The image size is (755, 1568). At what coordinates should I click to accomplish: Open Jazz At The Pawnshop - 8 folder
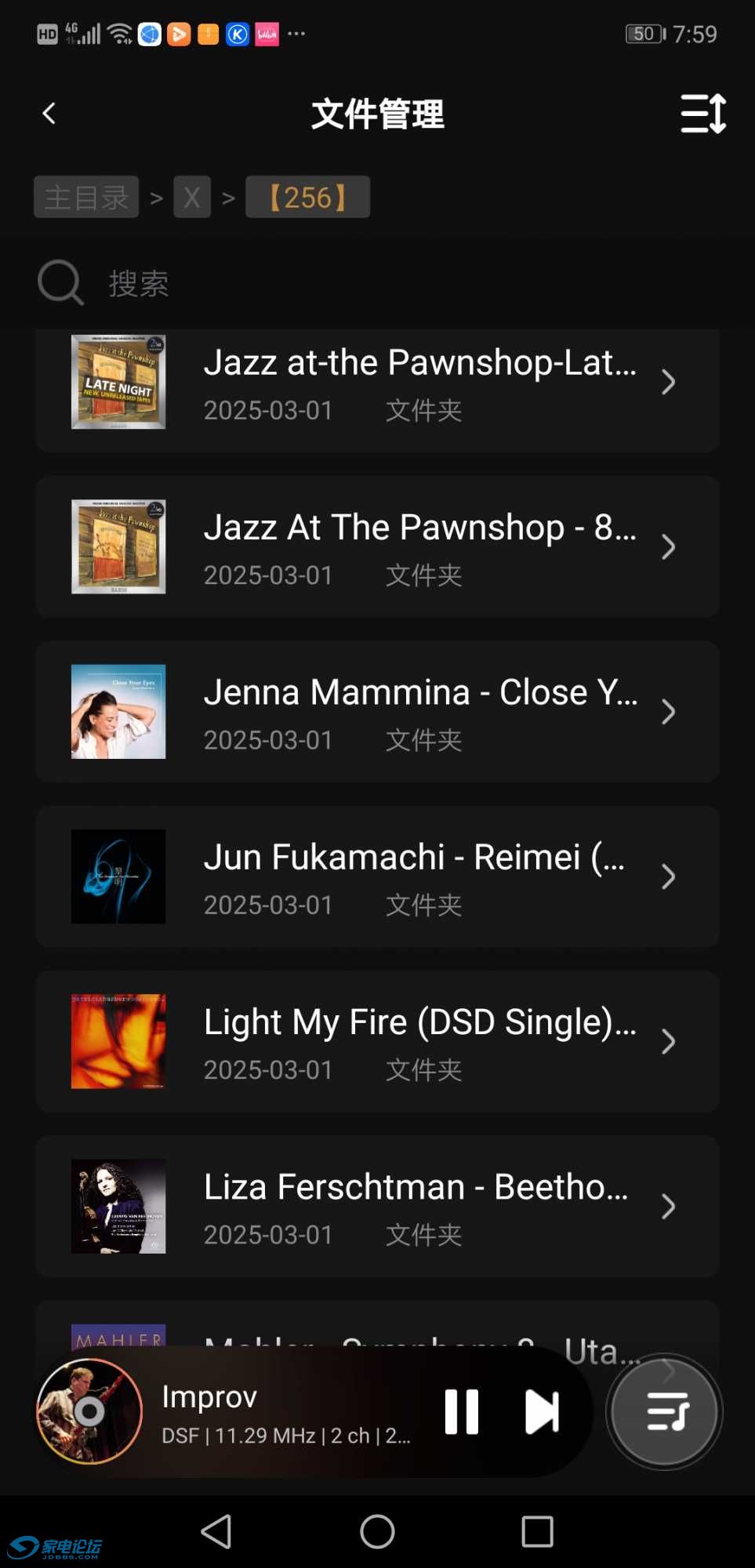[377, 547]
